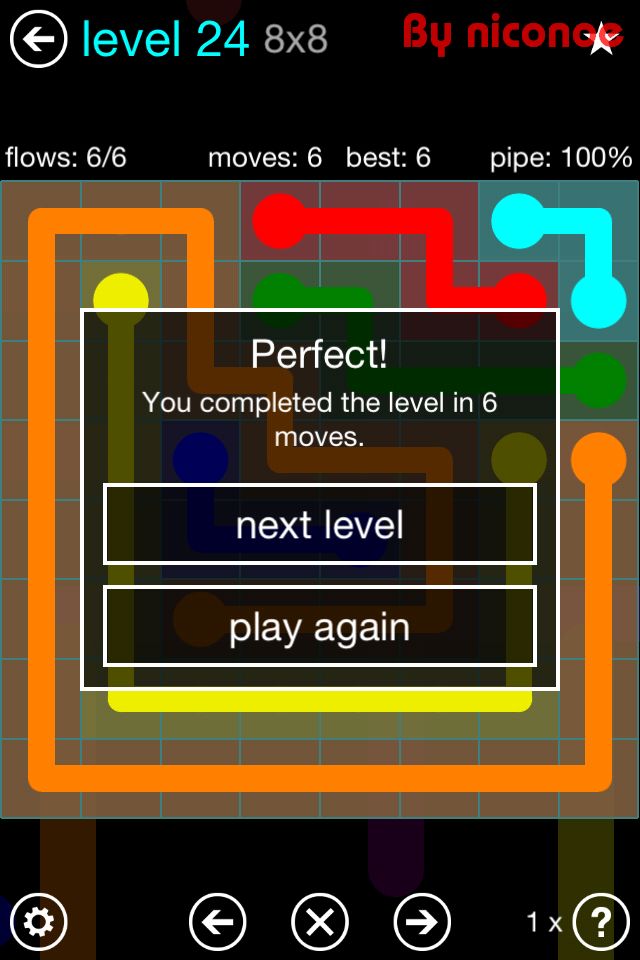Go to the next level arrow
The width and height of the screenshot is (640, 960).
click(x=422, y=921)
